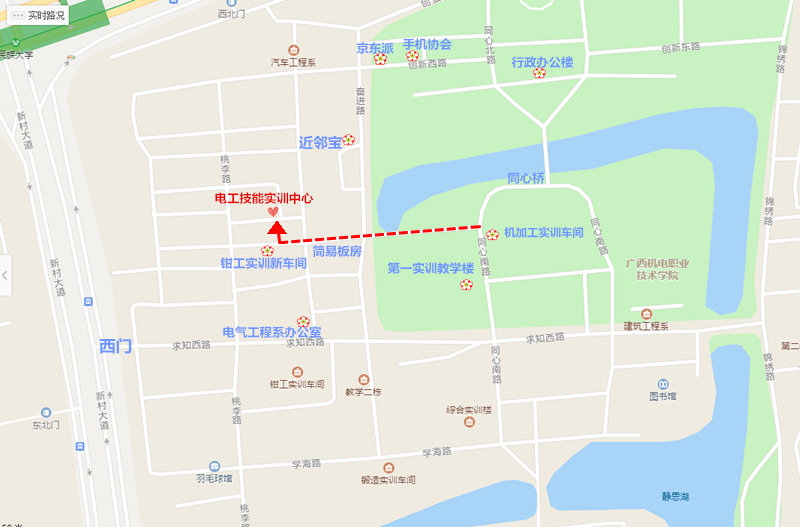Open the 建筑工程系 point of interest
Image resolution: width=800 pixels, height=527 pixels.
646,314
